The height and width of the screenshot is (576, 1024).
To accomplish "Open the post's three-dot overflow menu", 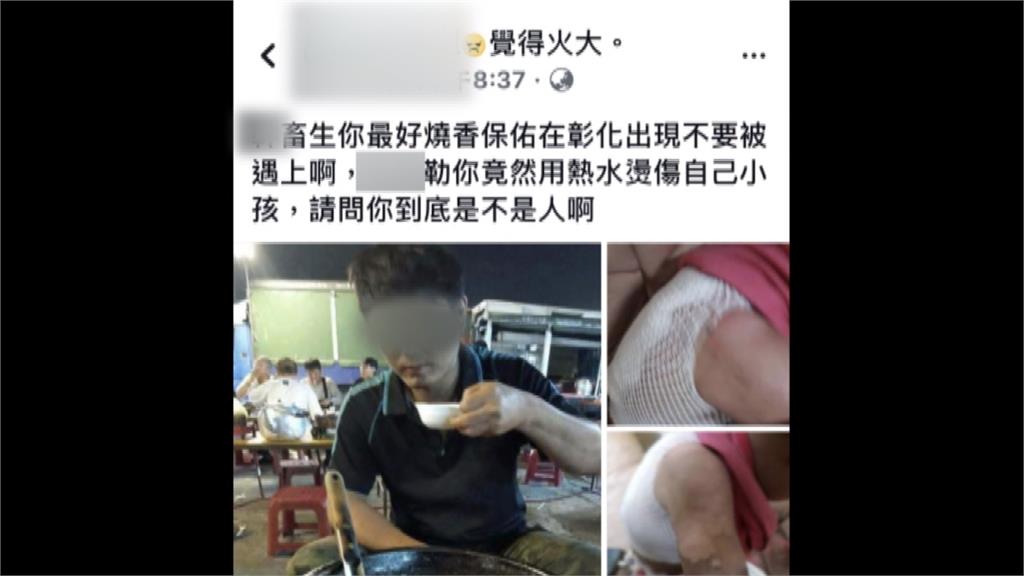I will [753, 56].
